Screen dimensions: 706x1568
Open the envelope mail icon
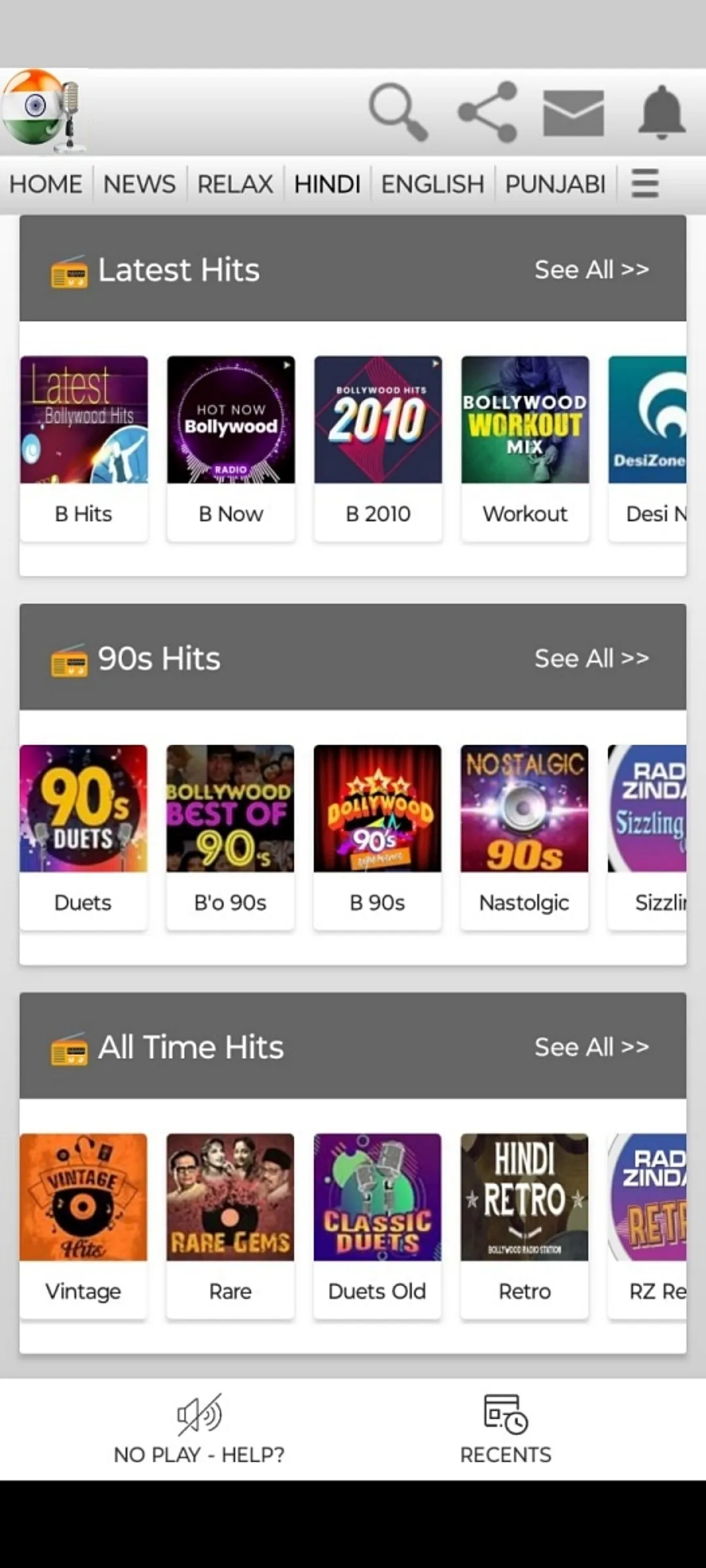pyautogui.click(x=573, y=113)
